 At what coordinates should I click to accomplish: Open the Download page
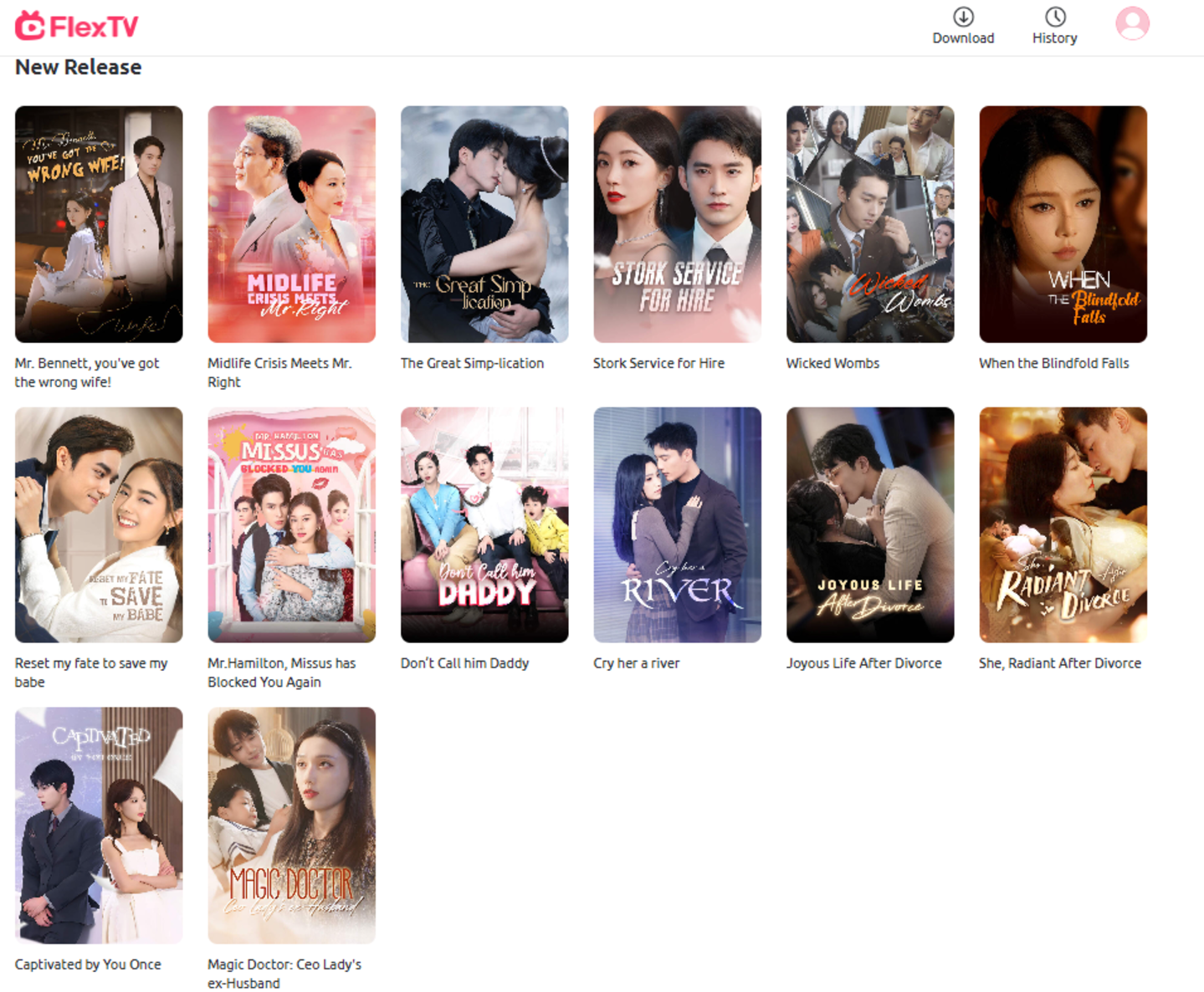[963, 26]
